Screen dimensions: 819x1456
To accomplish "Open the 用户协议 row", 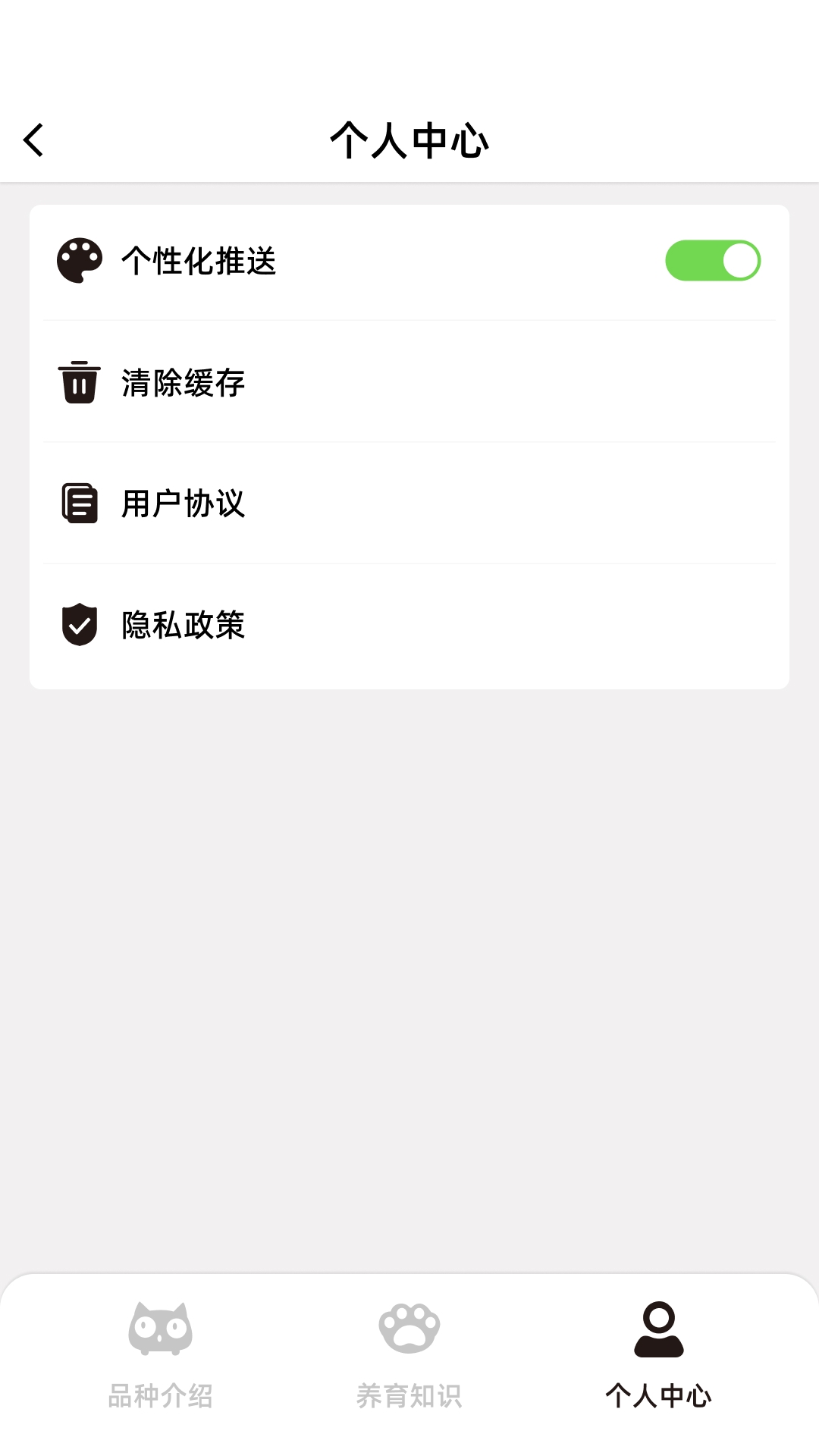I will 409,504.
